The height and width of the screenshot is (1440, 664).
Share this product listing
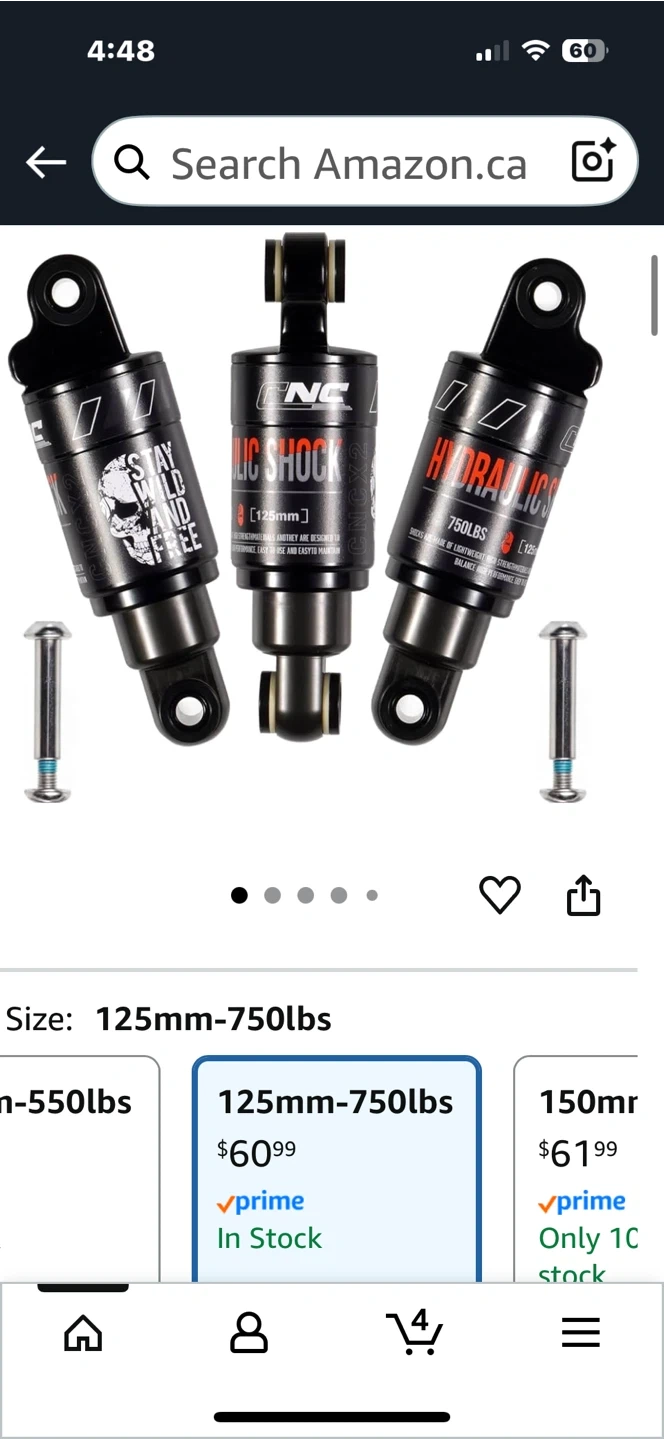[x=584, y=895]
